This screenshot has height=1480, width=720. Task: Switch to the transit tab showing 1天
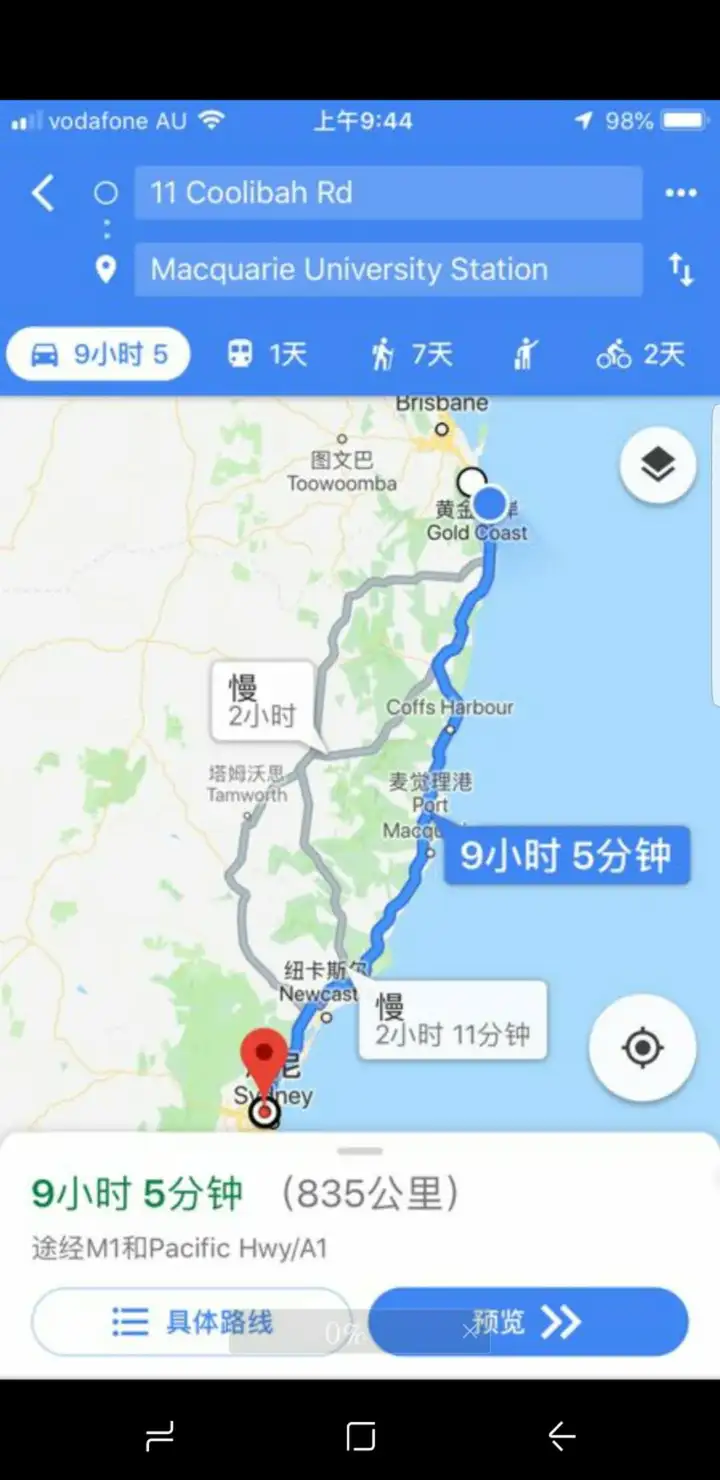pyautogui.click(x=266, y=354)
